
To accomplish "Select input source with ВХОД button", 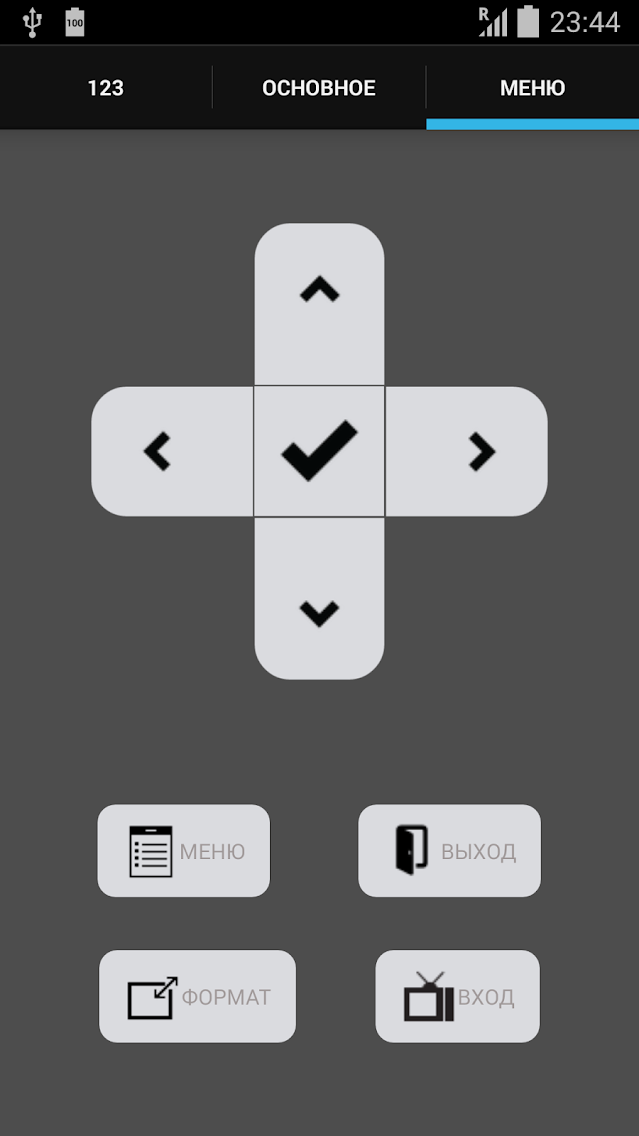I will click(x=458, y=996).
